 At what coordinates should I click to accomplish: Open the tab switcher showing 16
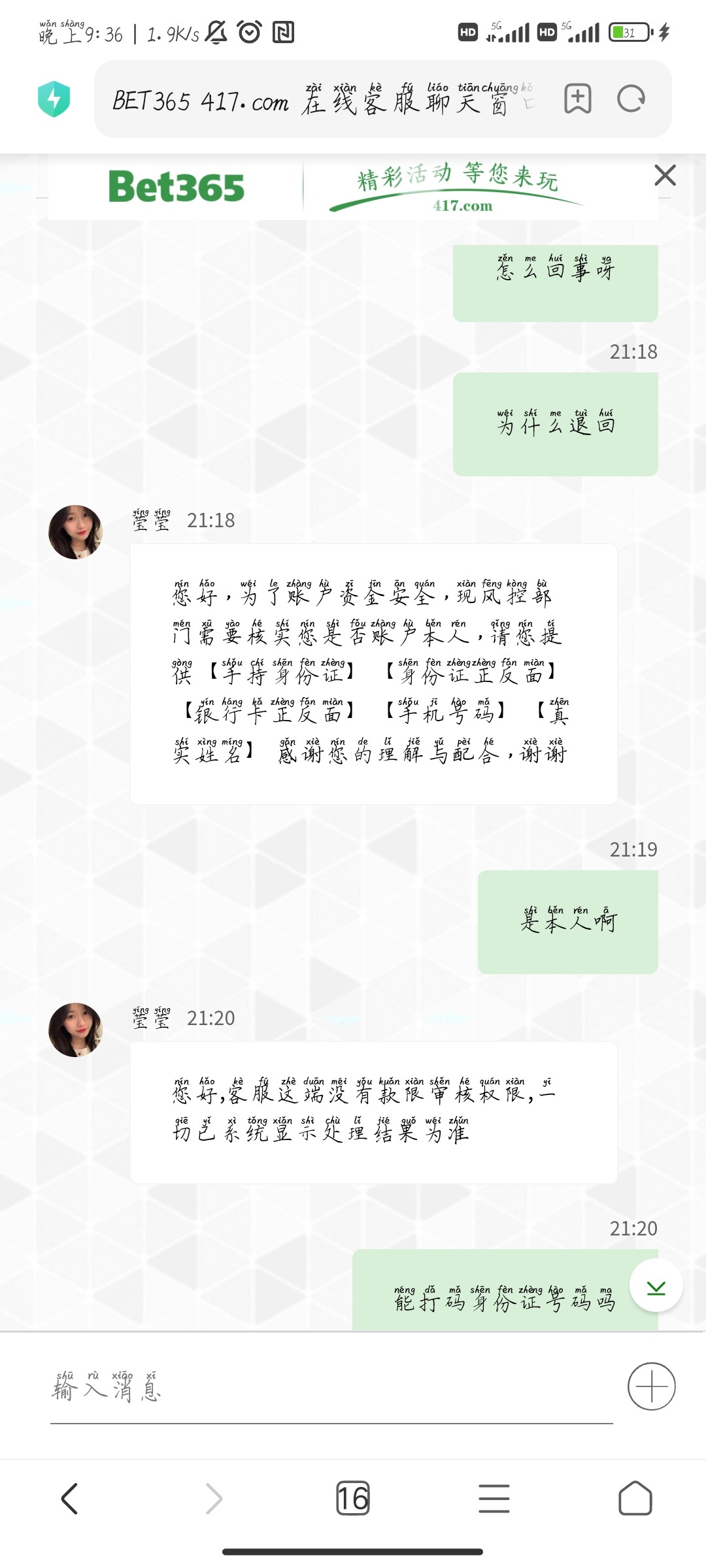pos(352,1498)
